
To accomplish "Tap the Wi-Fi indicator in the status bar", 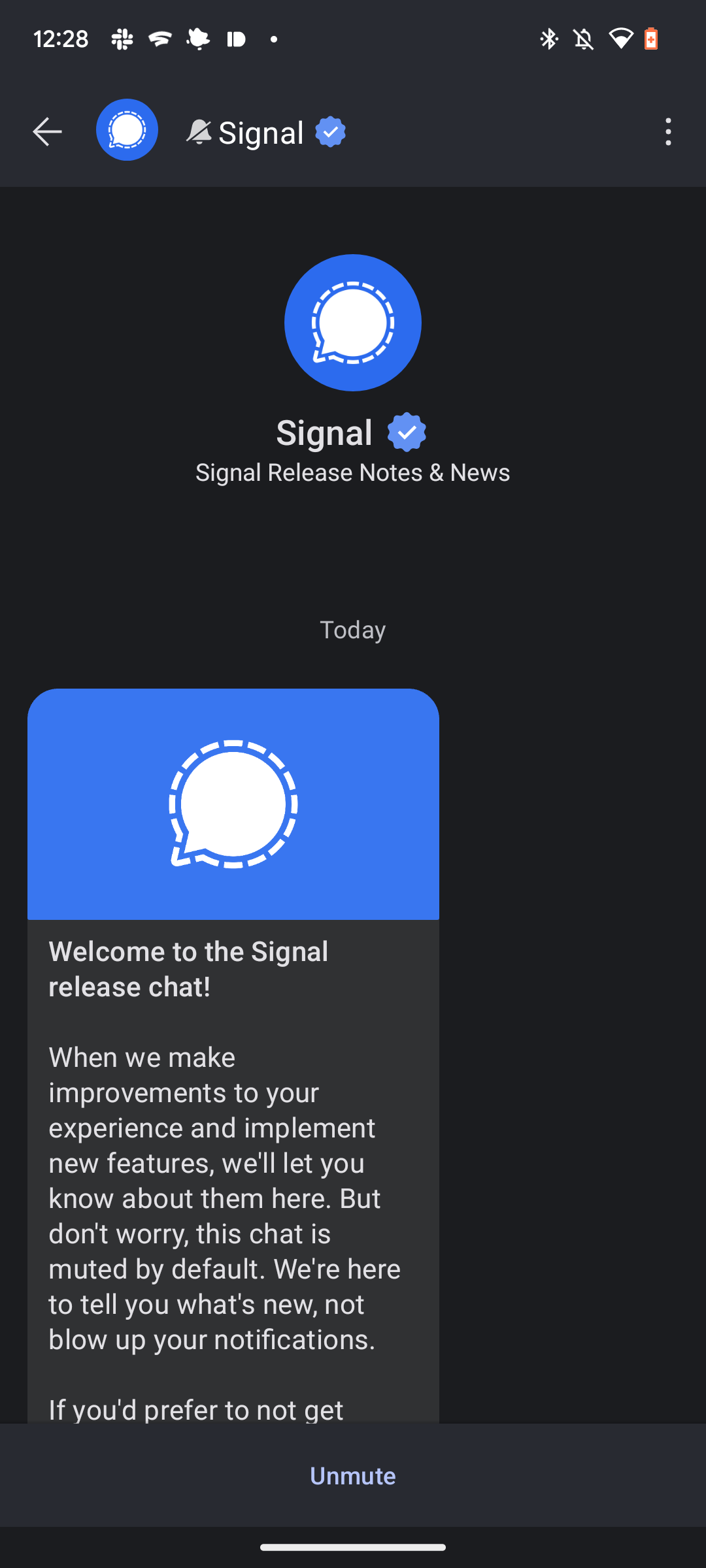I will click(x=620, y=39).
